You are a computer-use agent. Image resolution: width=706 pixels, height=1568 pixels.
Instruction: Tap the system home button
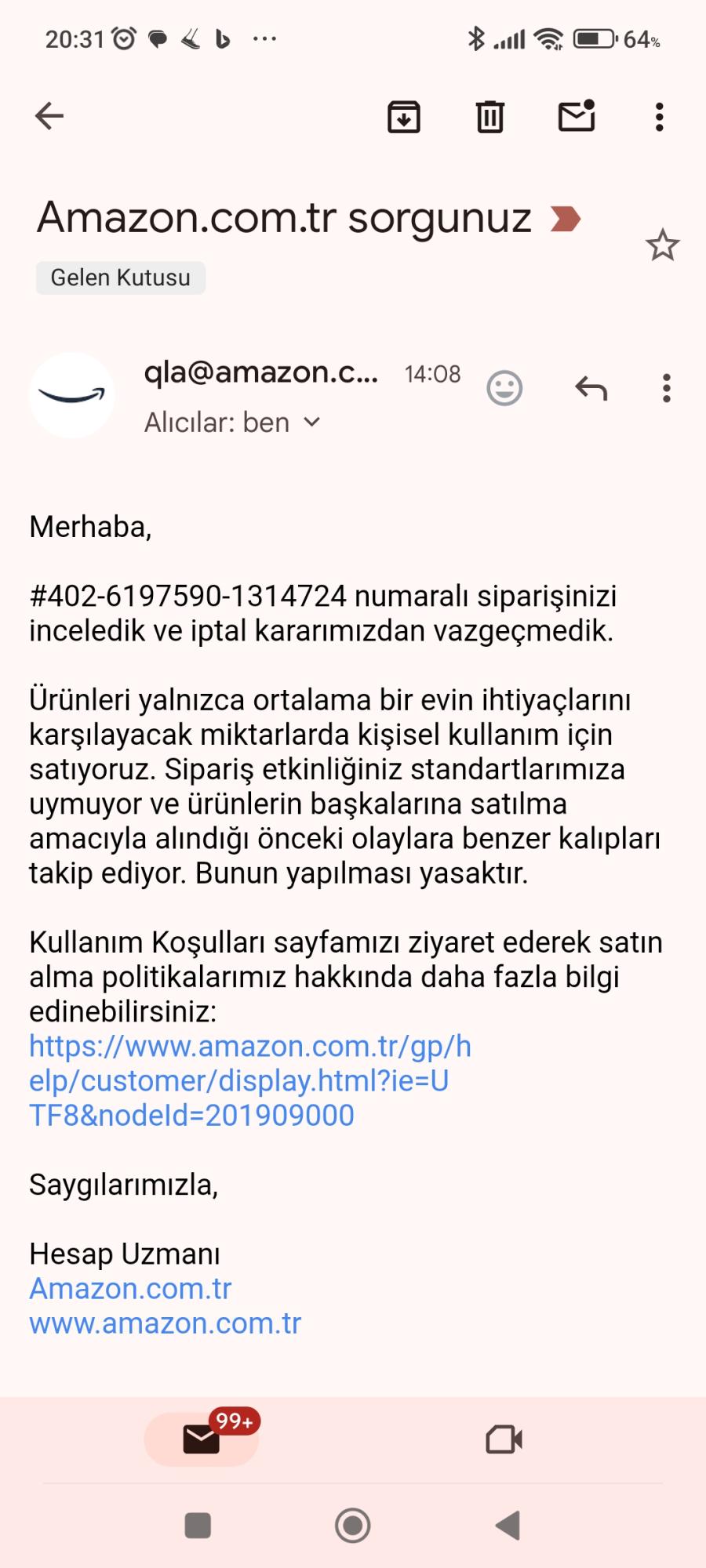353,1526
